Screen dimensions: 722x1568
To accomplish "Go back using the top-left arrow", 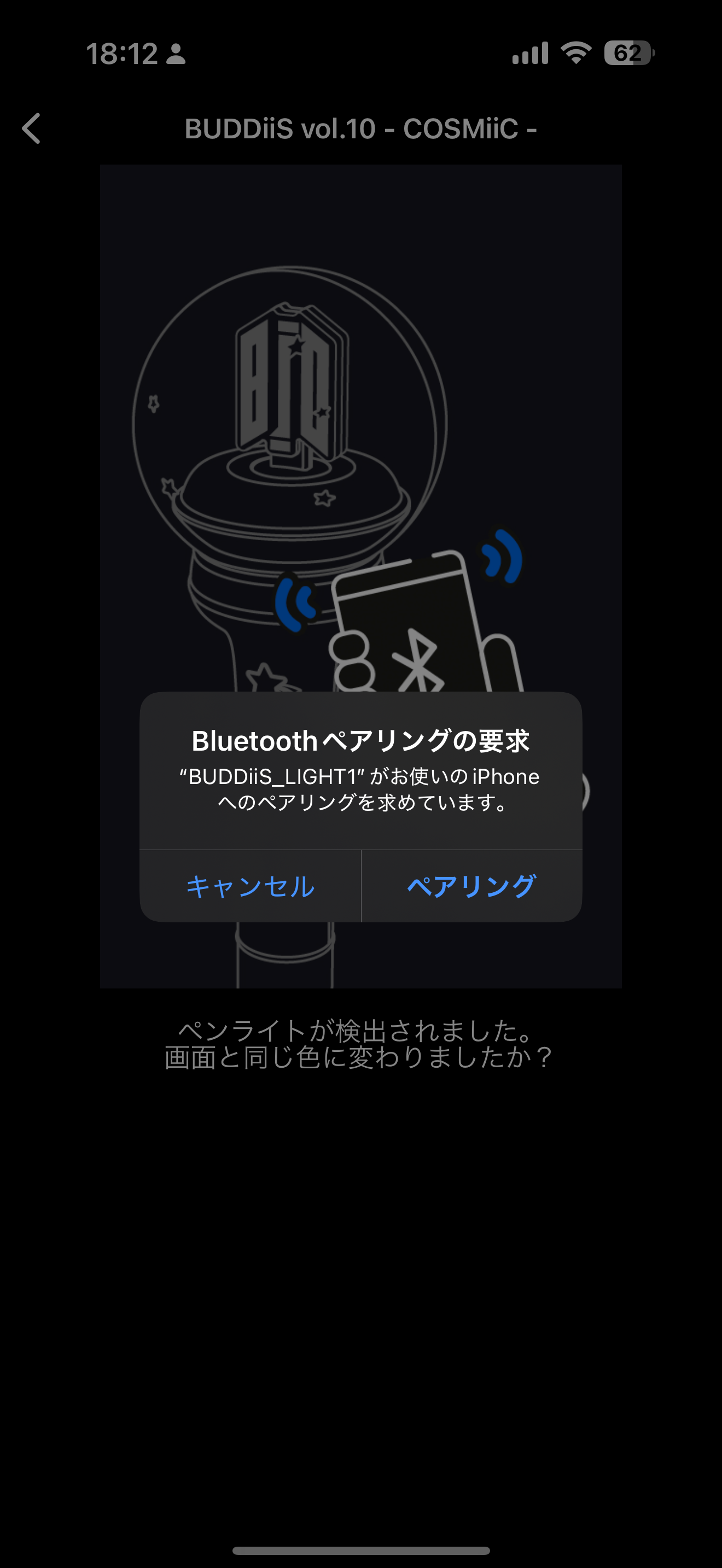I will click(x=31, y=128).
